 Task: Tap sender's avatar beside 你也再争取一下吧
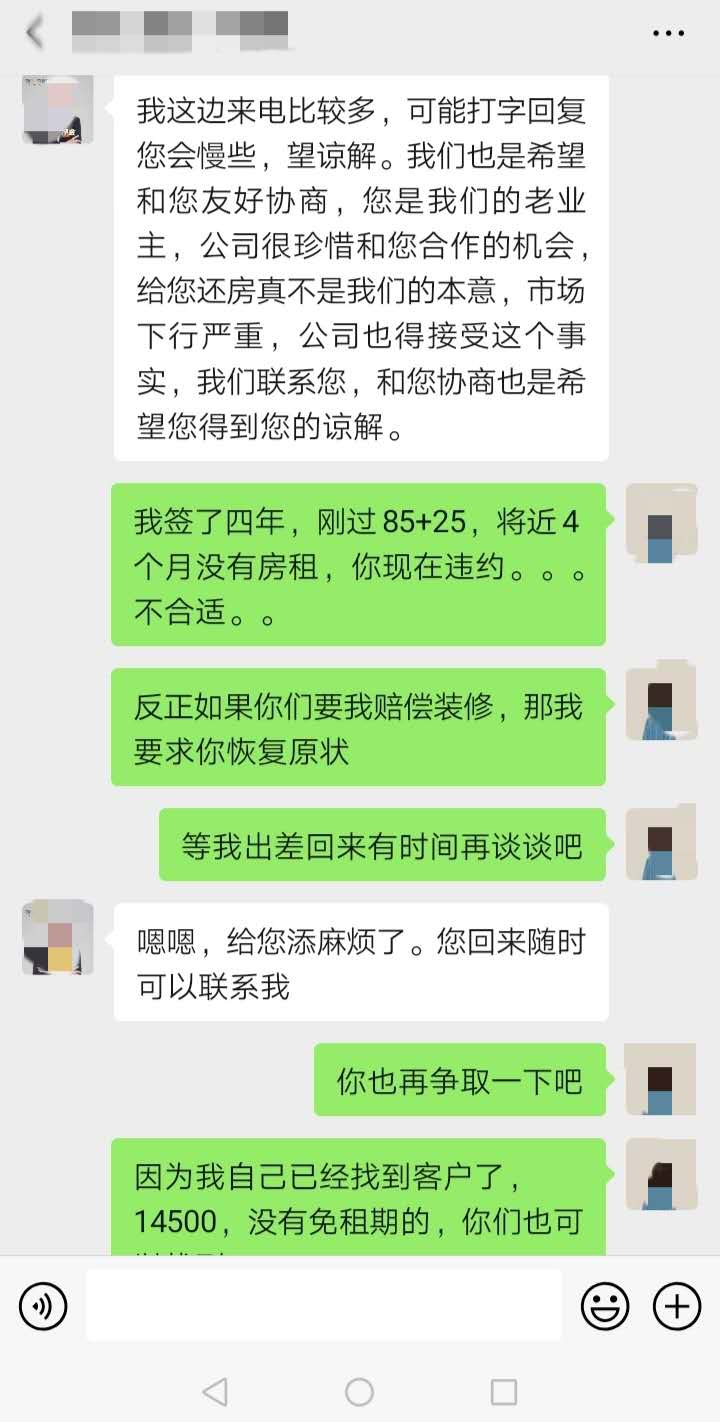(660, 1079)
